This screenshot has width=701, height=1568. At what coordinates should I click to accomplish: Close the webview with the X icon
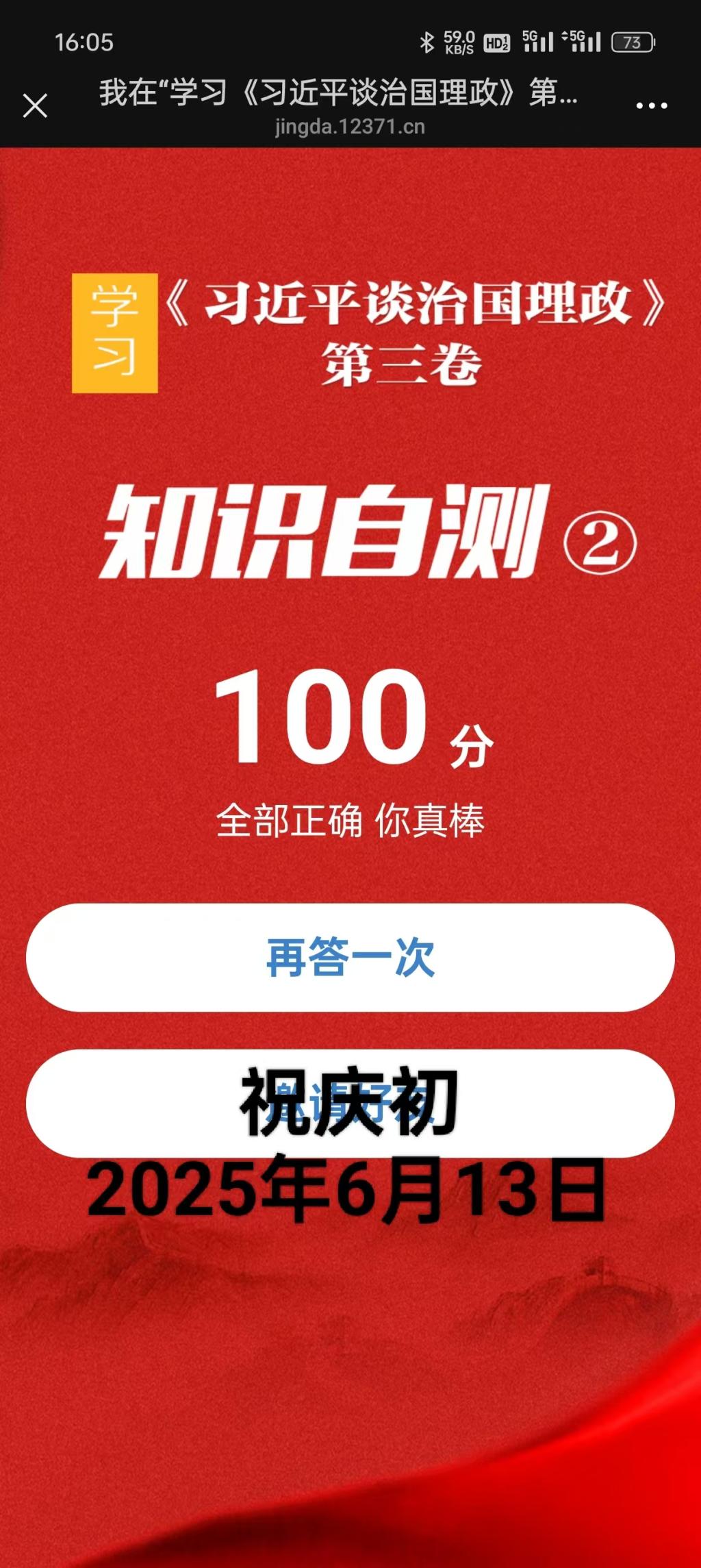(x=35, y=106)
